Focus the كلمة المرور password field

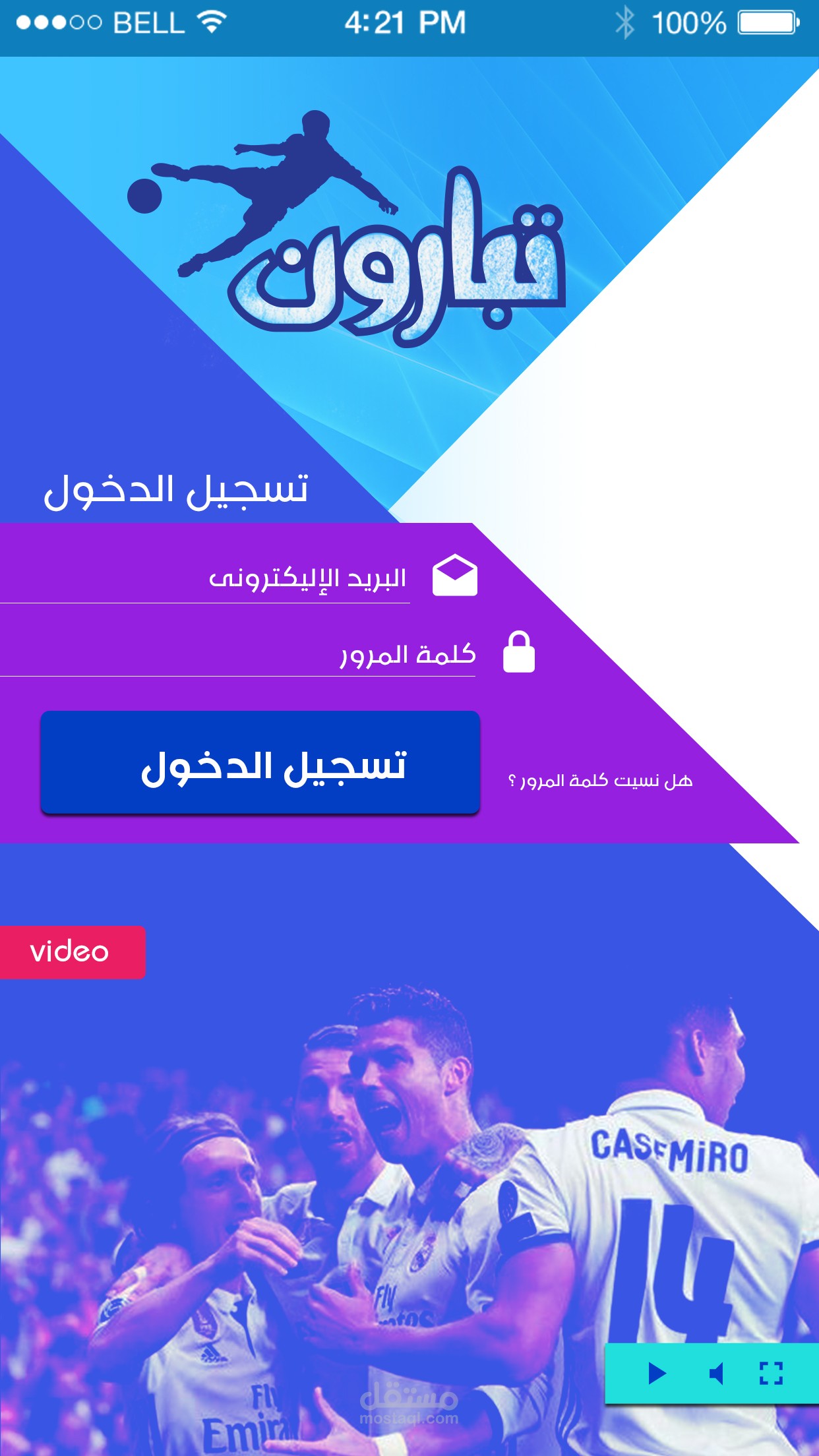[x=237, y=653]
